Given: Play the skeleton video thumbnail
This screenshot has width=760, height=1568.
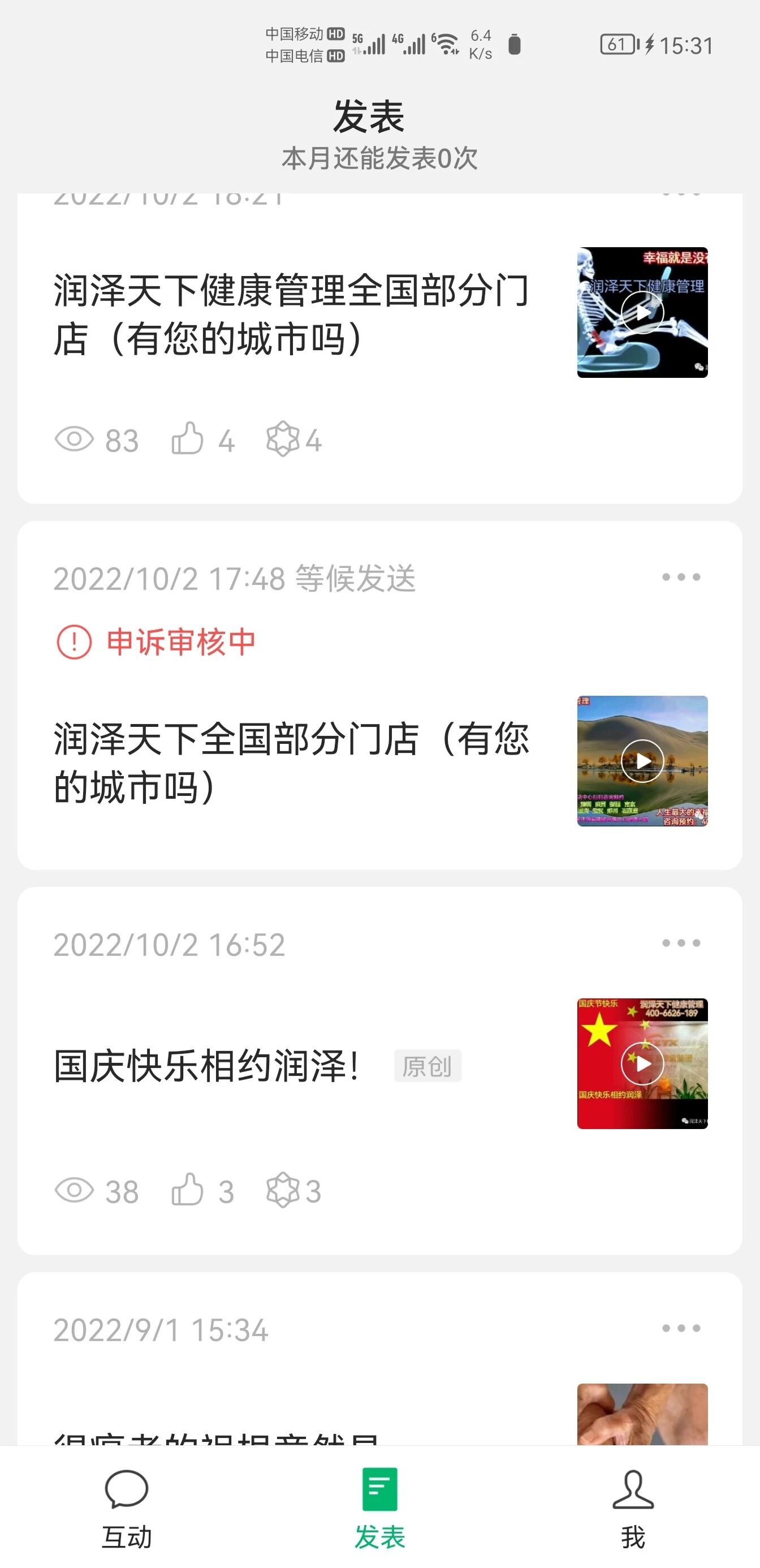Looking at the screenshot, I should 642,312.
